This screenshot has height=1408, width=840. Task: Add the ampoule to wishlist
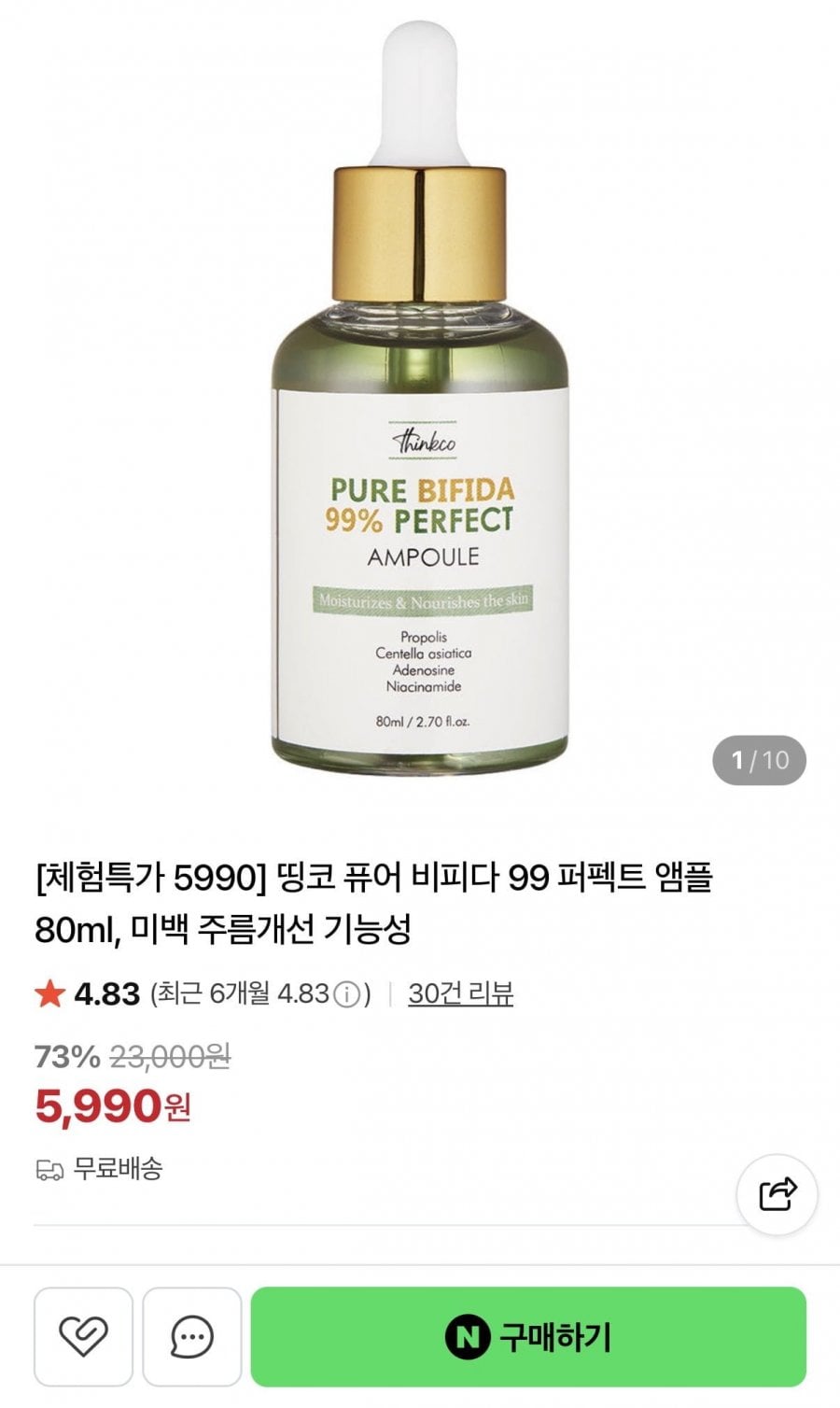tap(83, 1336)
